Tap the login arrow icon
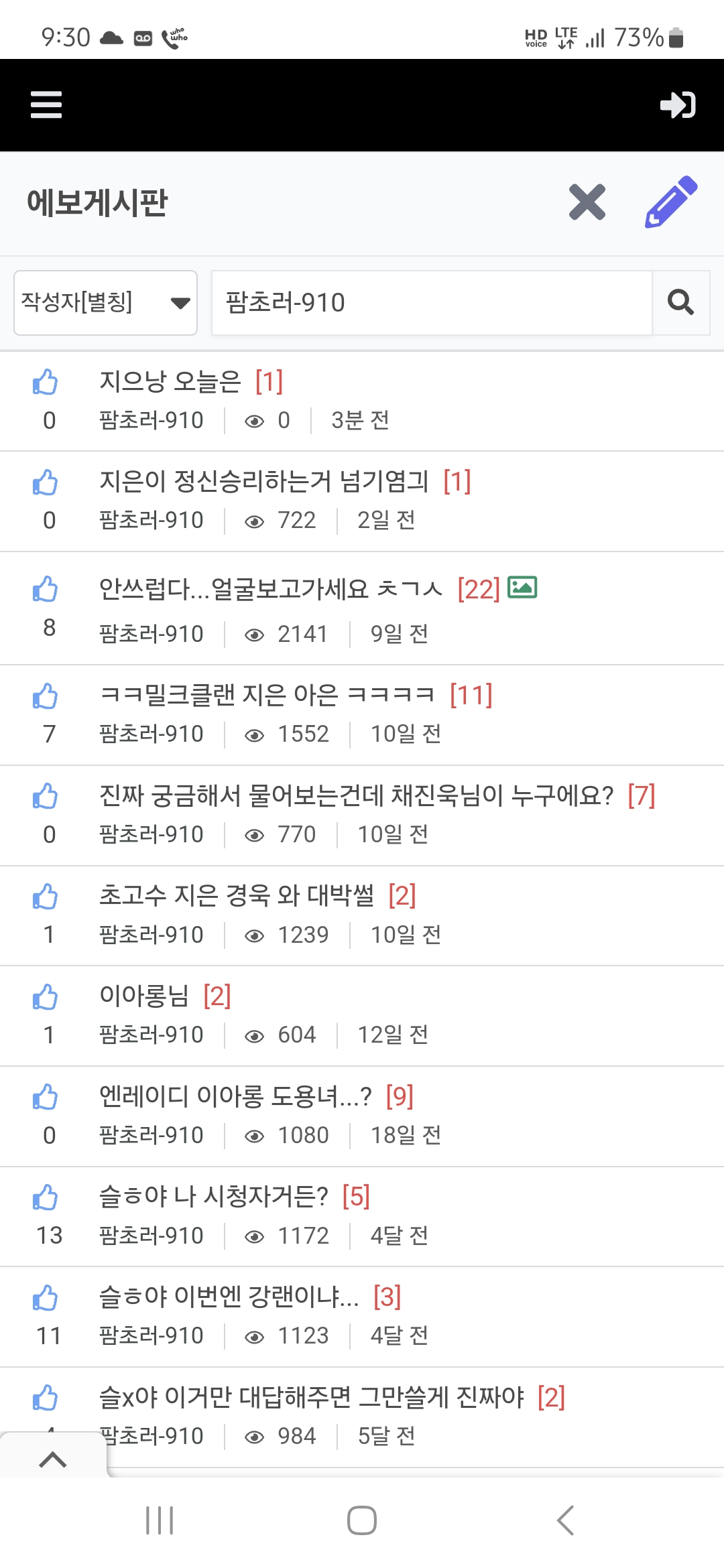Screen dimensions: 724x1568 [x=678, y=105]
